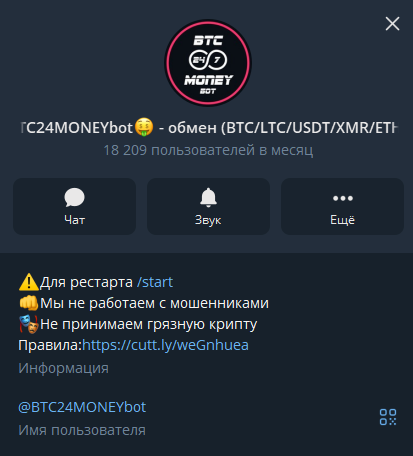Mute notifications with the Звук button
413x456 pixels.
[208, 206]
